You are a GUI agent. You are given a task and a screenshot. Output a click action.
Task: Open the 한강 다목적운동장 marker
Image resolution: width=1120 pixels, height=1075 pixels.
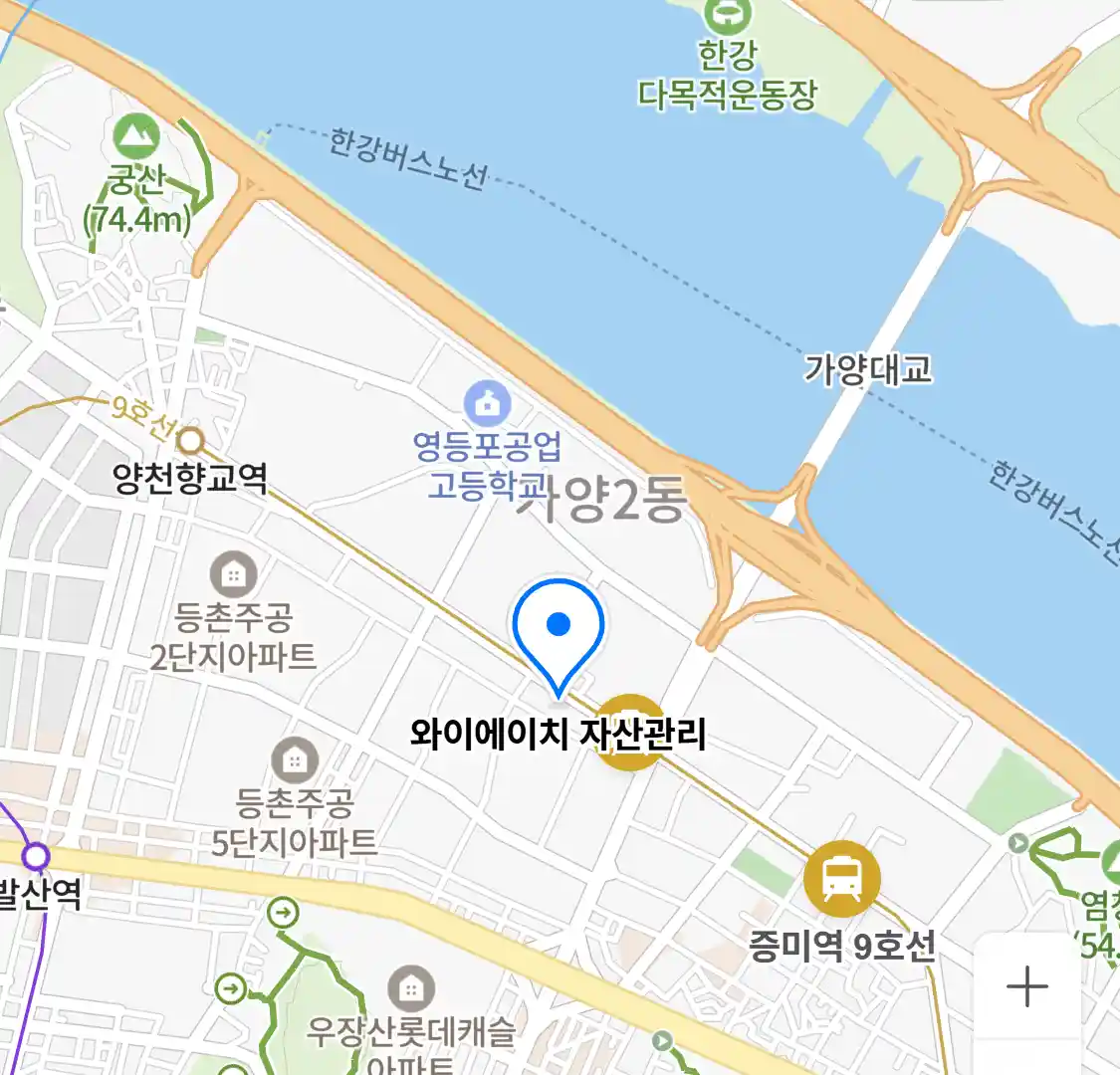[x=728, y=15]
